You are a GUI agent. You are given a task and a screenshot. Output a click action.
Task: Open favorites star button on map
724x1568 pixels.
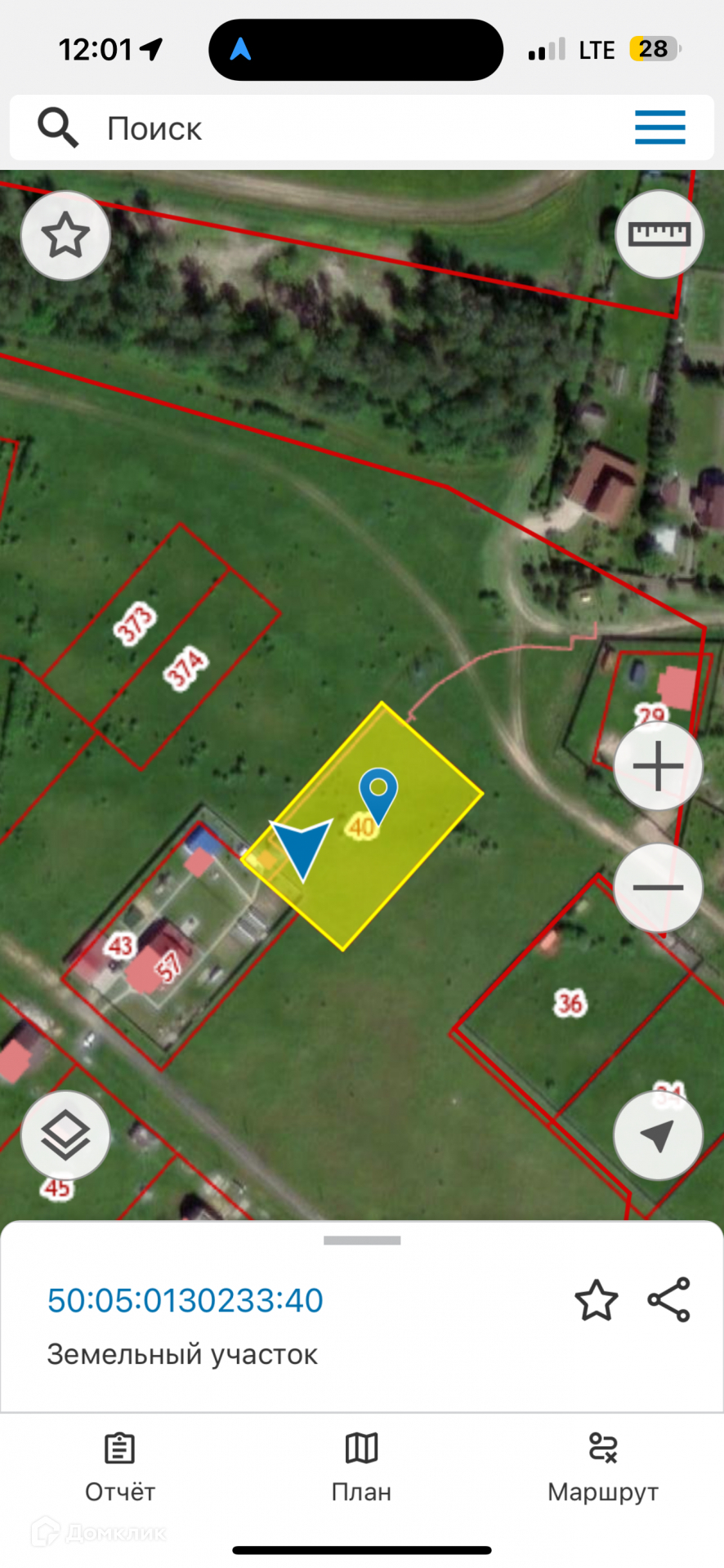(65, 236)
